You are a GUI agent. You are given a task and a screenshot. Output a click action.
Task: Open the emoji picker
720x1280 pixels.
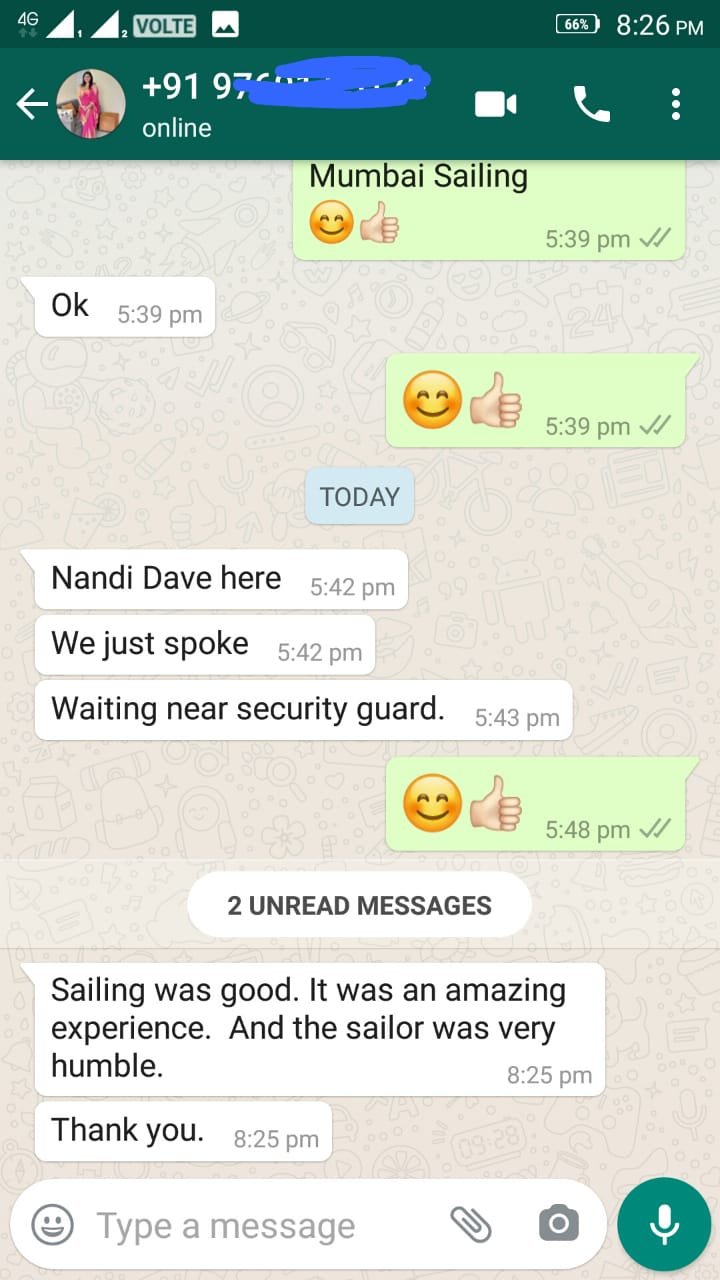[x=52, y=1224]
